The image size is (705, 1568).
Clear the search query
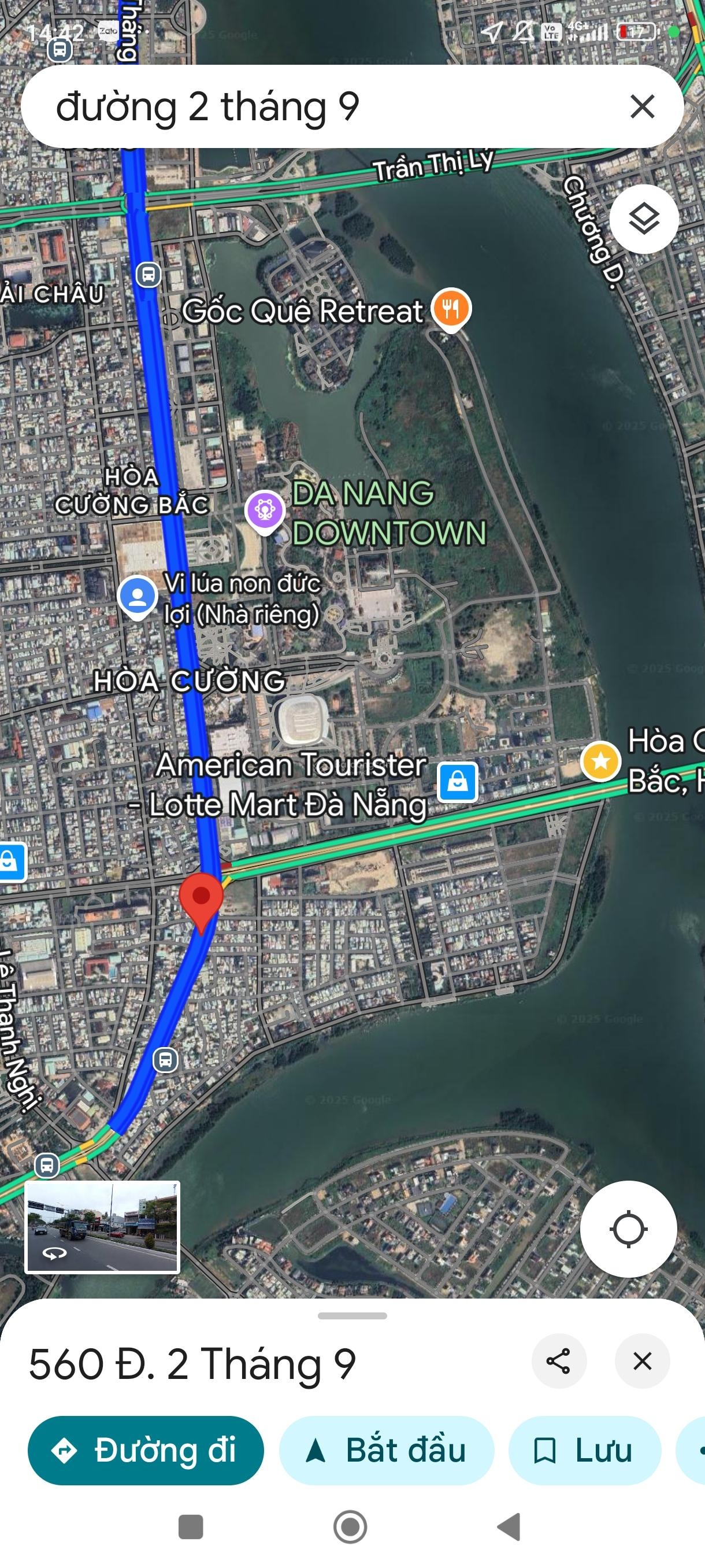(642, 106)
